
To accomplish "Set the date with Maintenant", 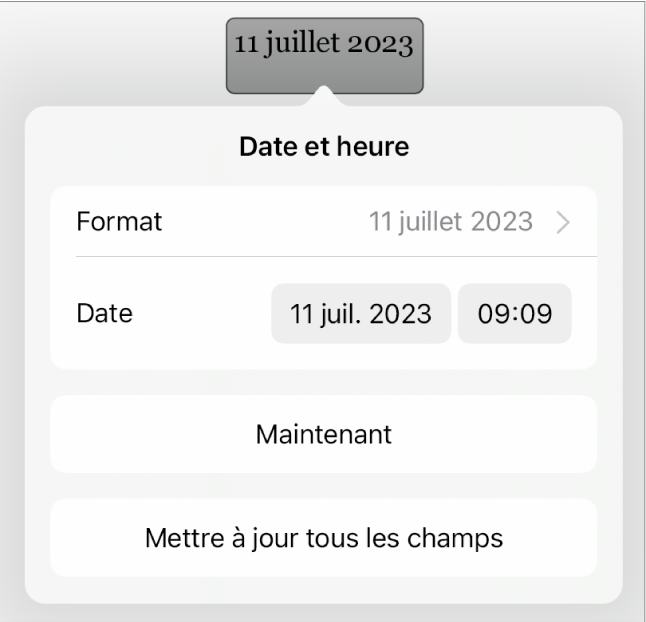I will pos(323,434).
